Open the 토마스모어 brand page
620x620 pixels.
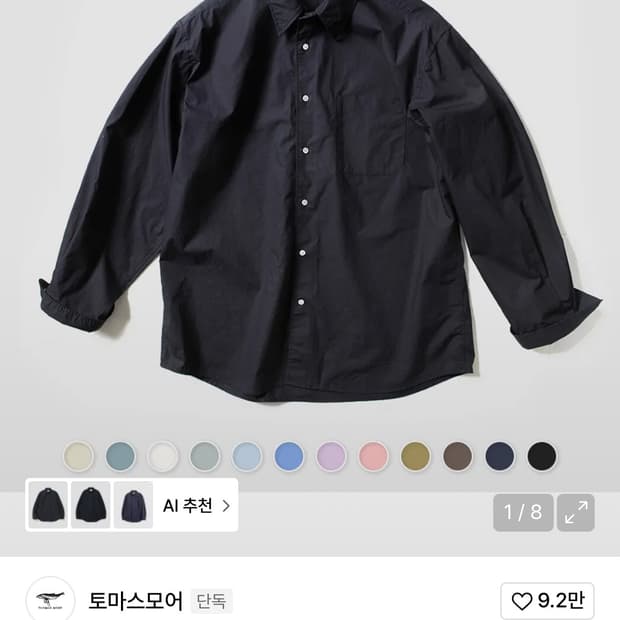[136, 600]
